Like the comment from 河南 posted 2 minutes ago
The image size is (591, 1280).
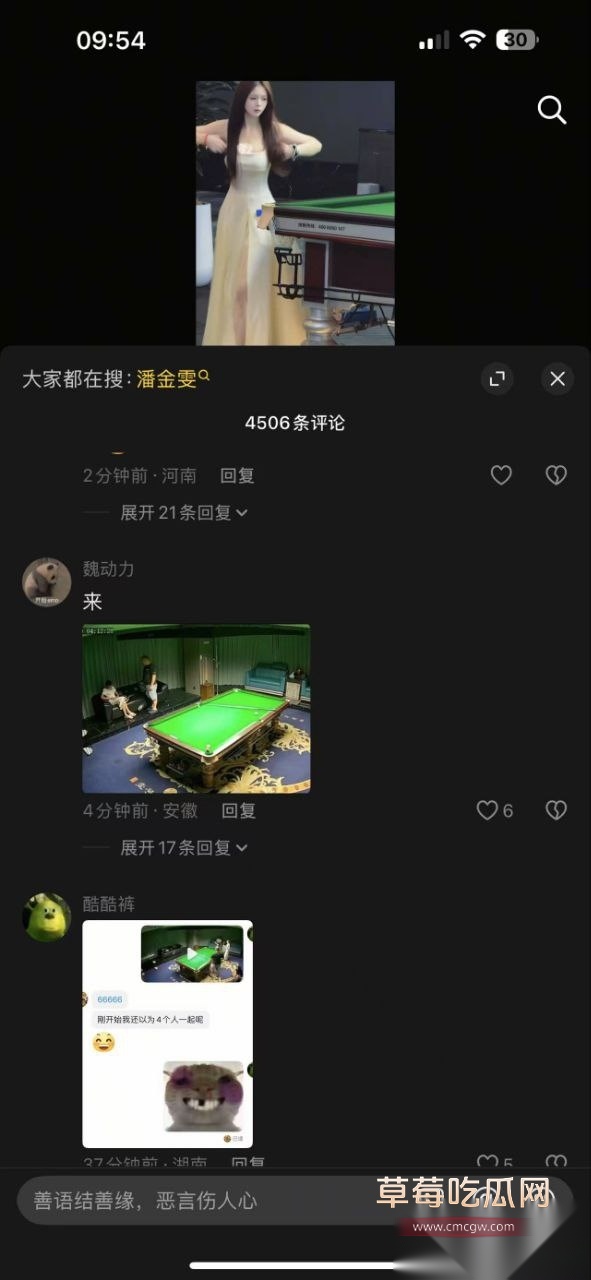point(501,476)
